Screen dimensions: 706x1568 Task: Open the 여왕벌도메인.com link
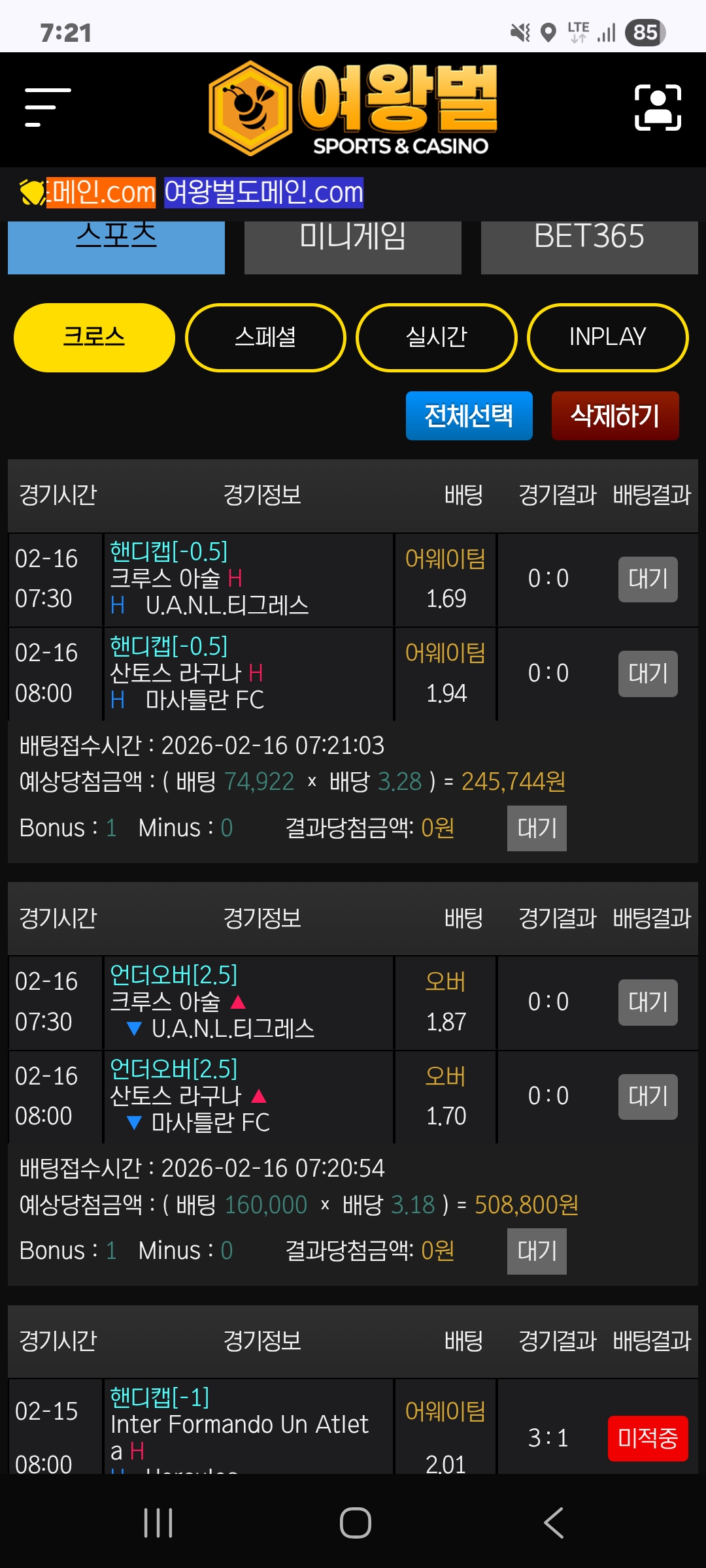tap(264, 191)
